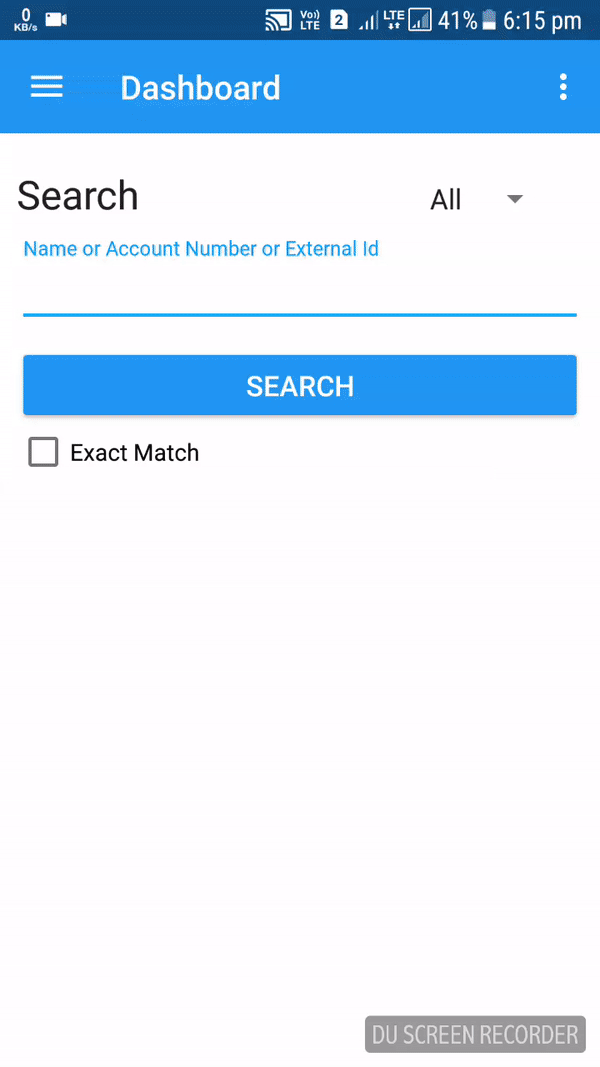Open the navigation drawer menu

(46, 87)
